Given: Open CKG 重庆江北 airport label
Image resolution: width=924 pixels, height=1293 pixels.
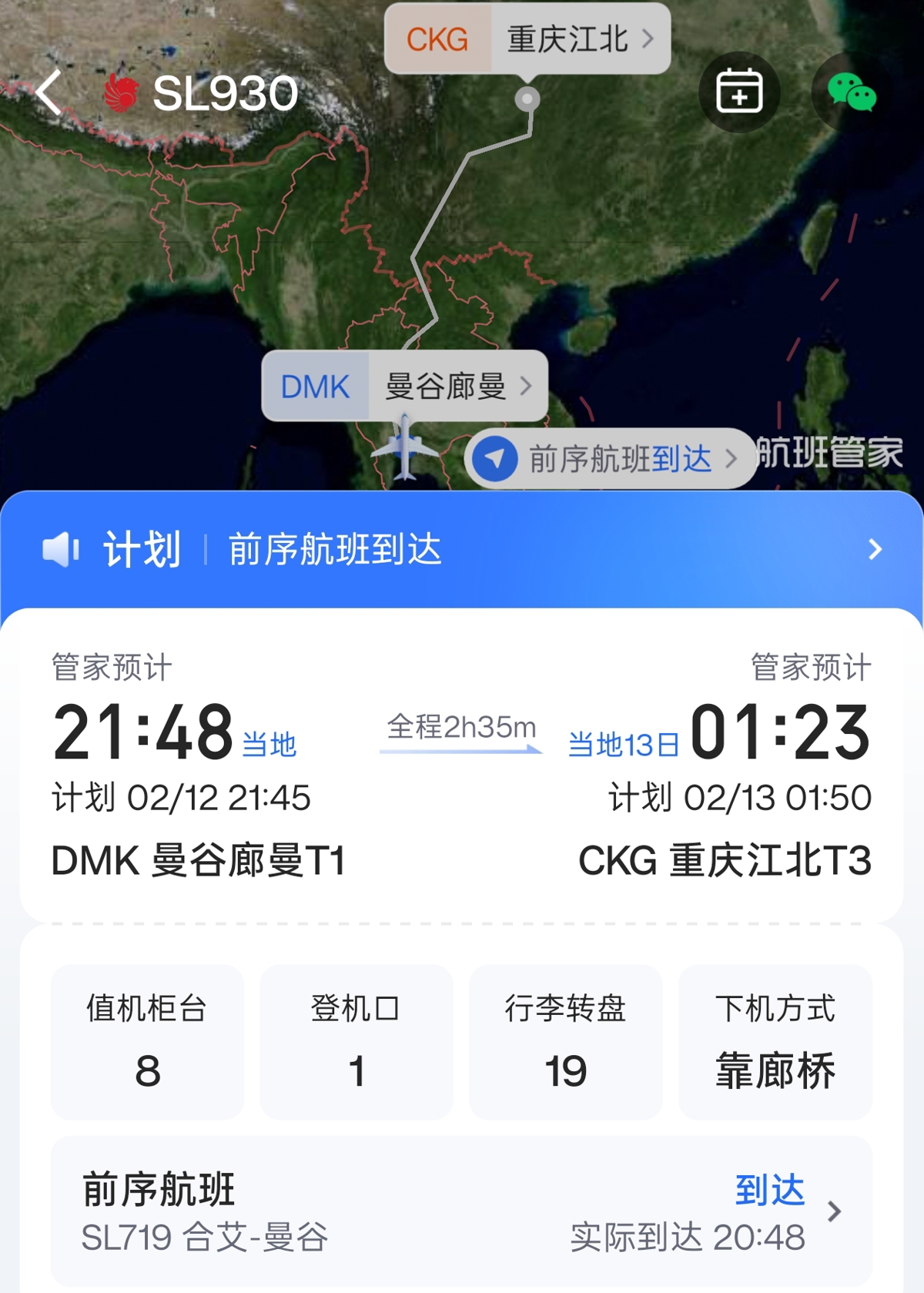Looking at the screenshot, I should pos(527,39).
